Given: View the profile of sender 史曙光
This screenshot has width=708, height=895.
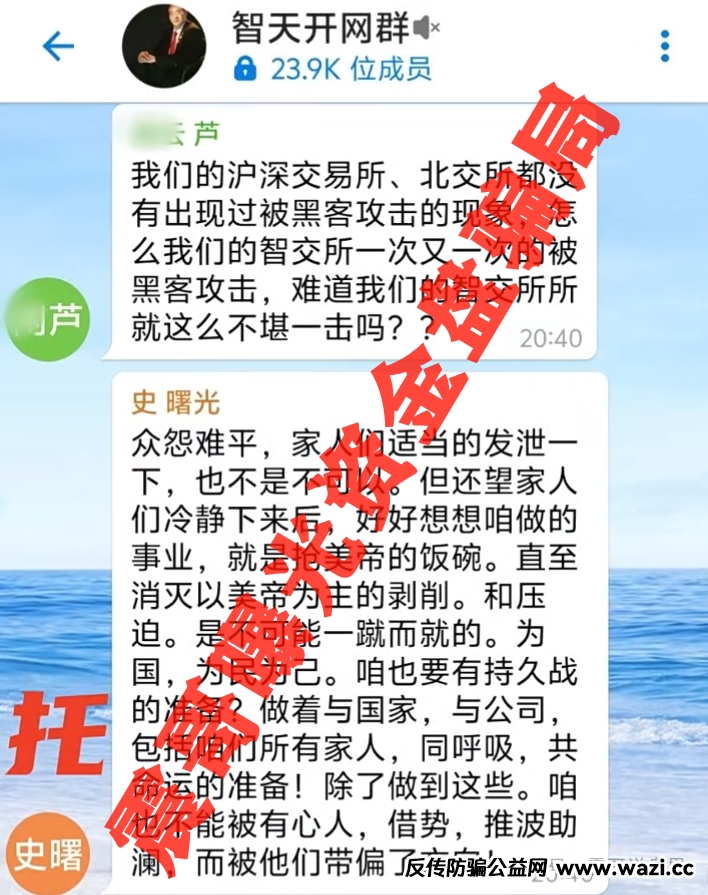Looking at the screenshot, I should (x=176, y=402).
